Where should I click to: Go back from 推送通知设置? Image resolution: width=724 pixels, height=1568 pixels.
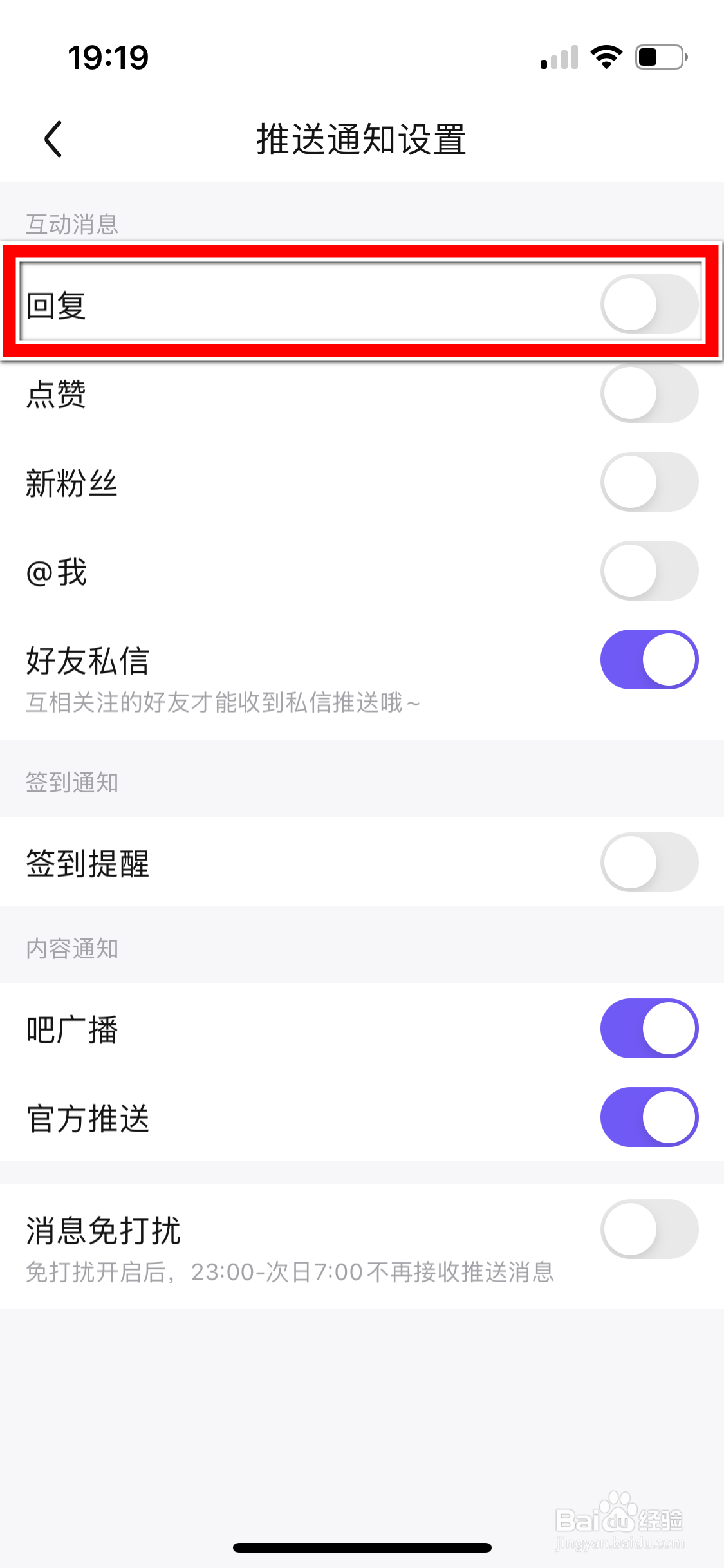click(x=53, y=139)
